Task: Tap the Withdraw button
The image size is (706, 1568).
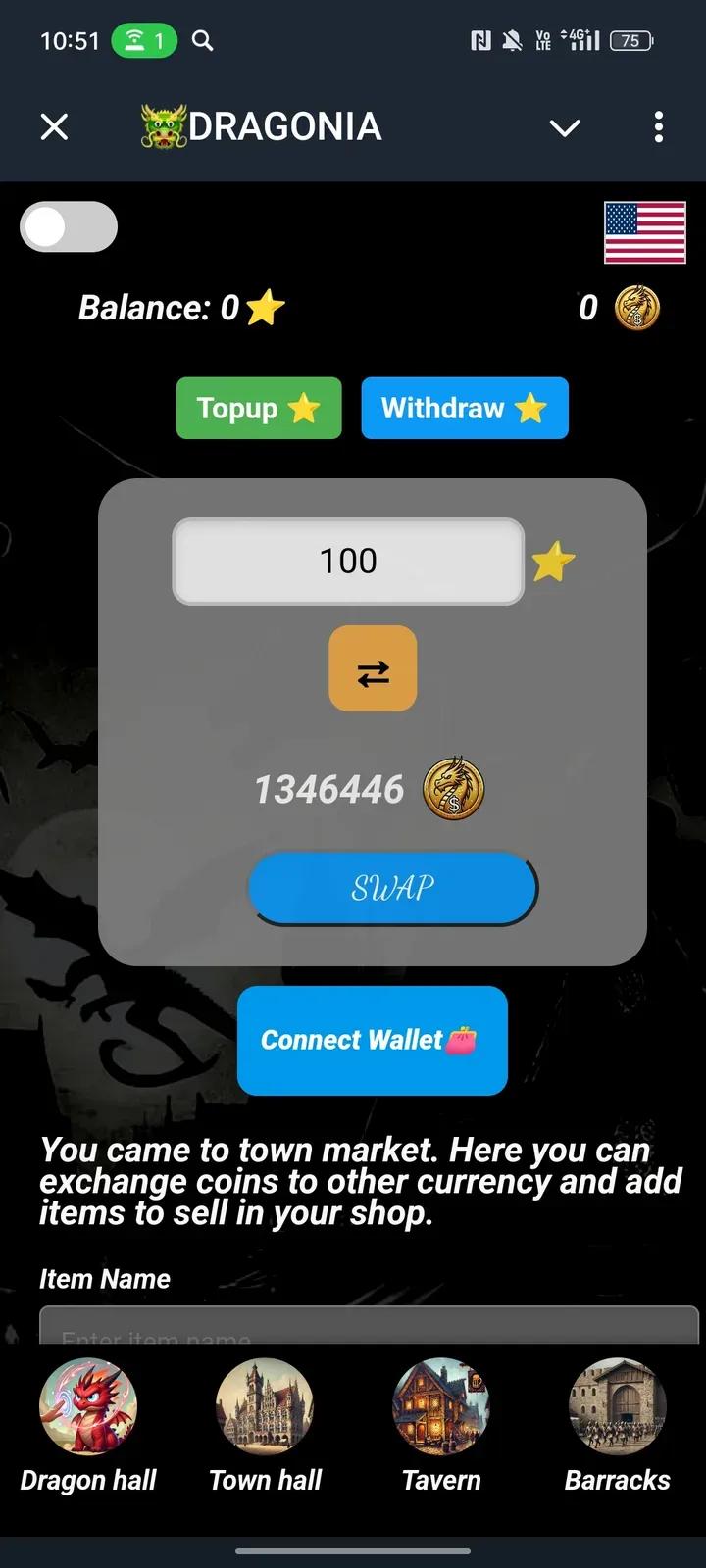Action: pyautogui.click(x=465, y=408)
